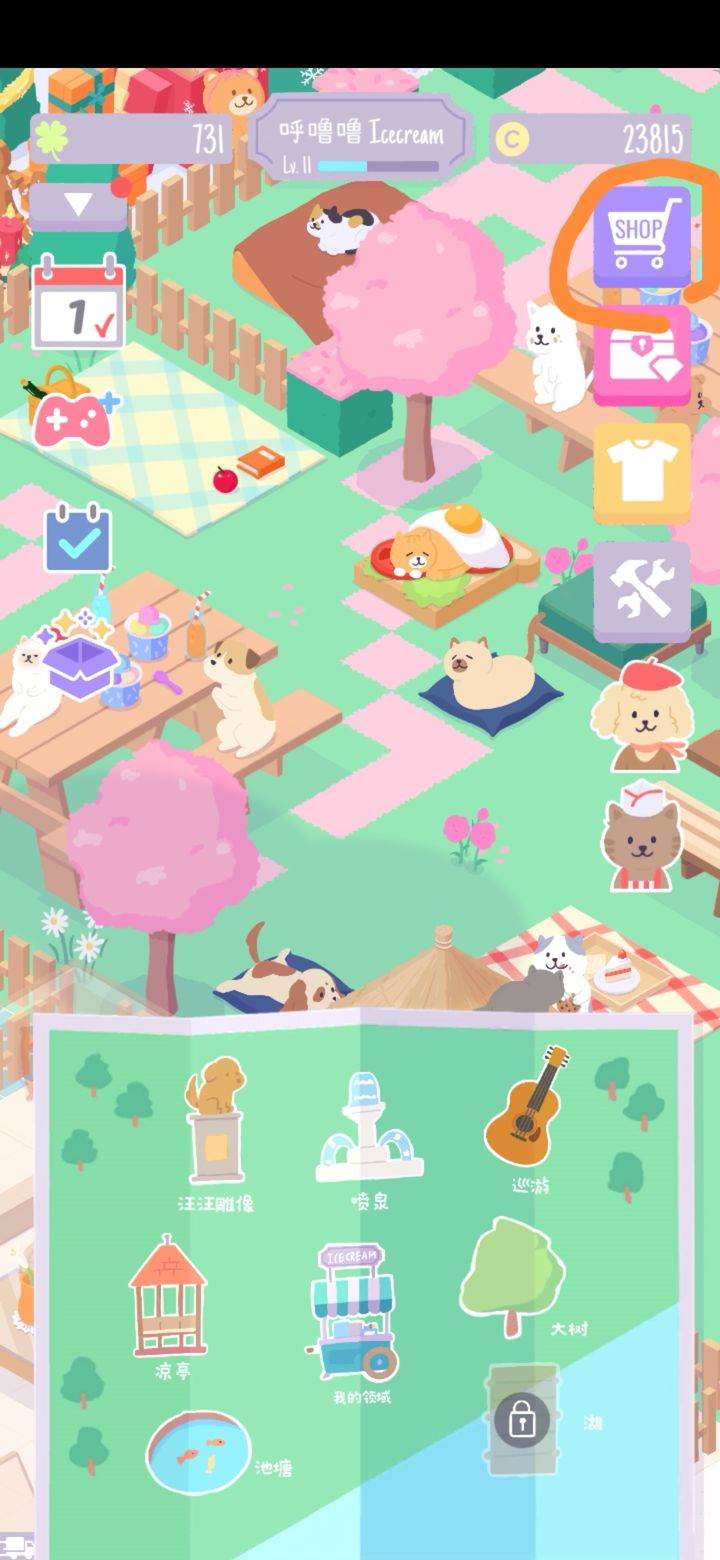
Task: Open the hammer and wrench build tools
Action: coord(642,592)
